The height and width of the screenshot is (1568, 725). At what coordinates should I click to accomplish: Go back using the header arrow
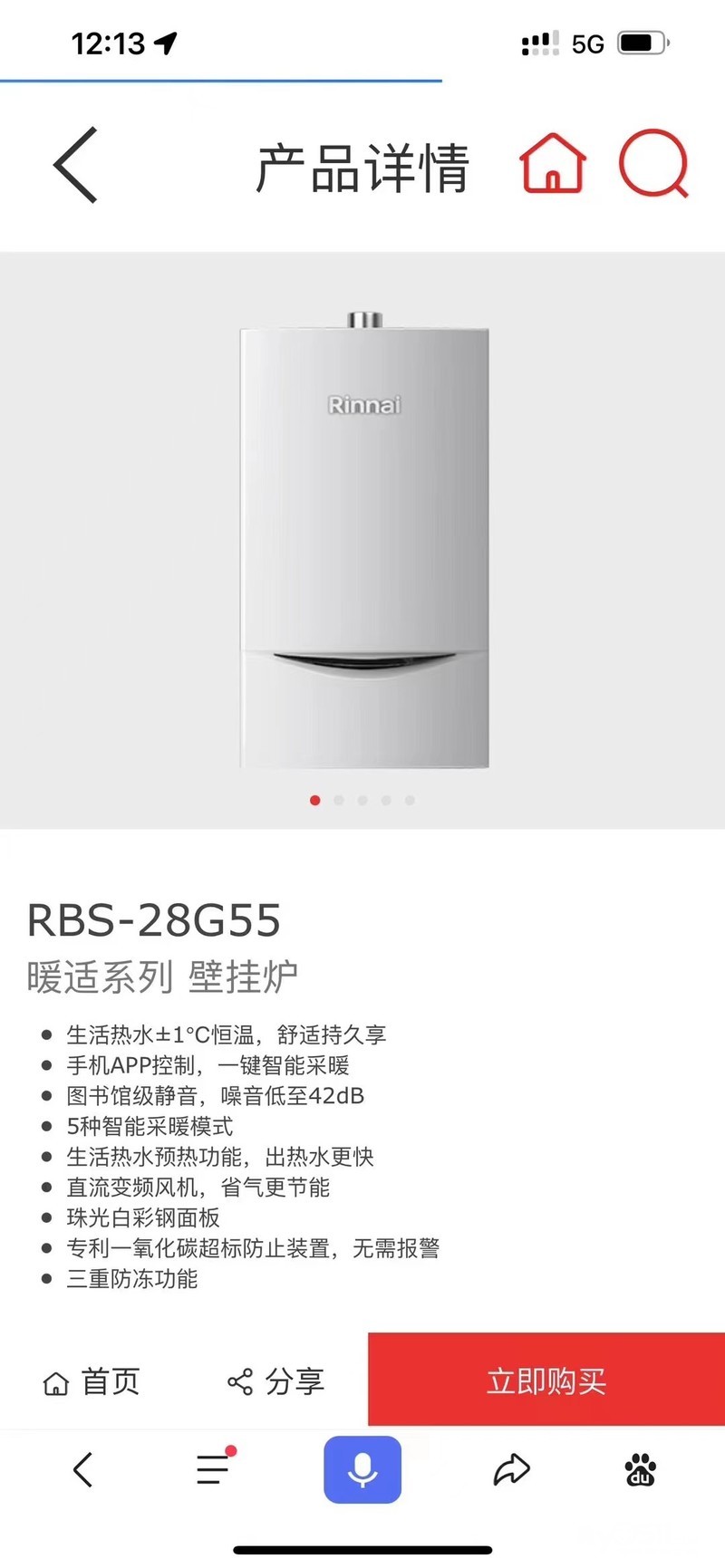click(x=75, y=165)
